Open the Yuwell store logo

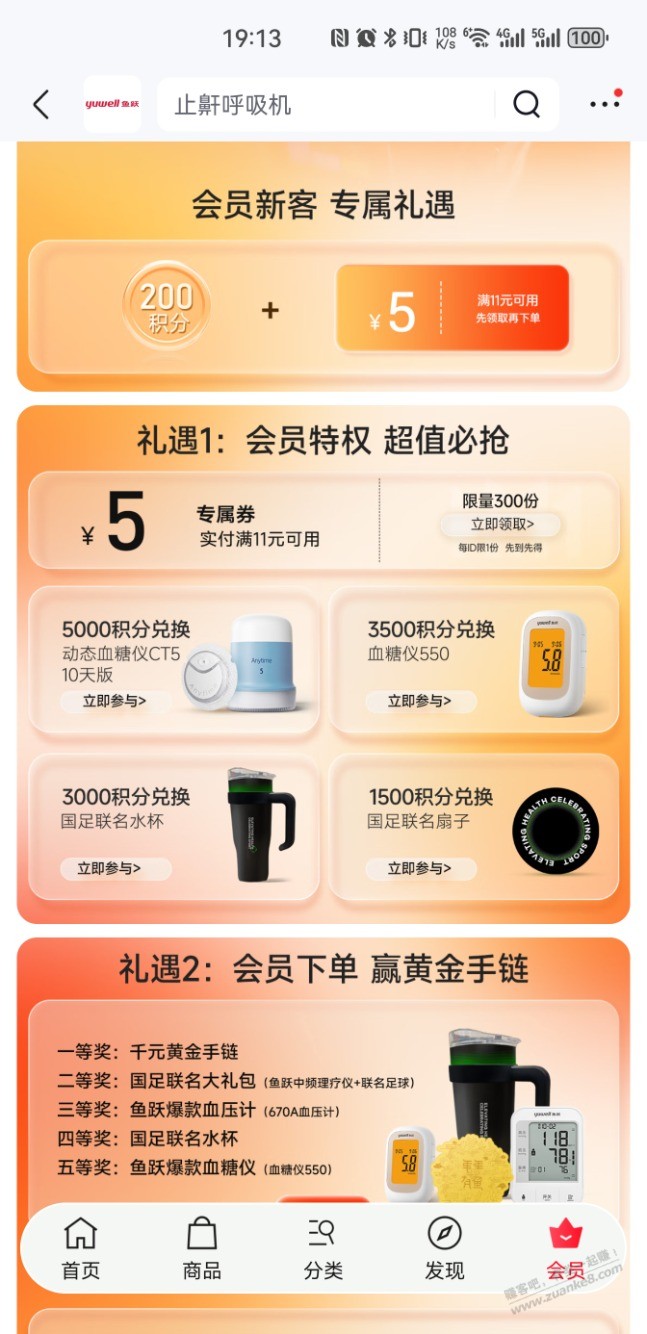click(112, 104)
